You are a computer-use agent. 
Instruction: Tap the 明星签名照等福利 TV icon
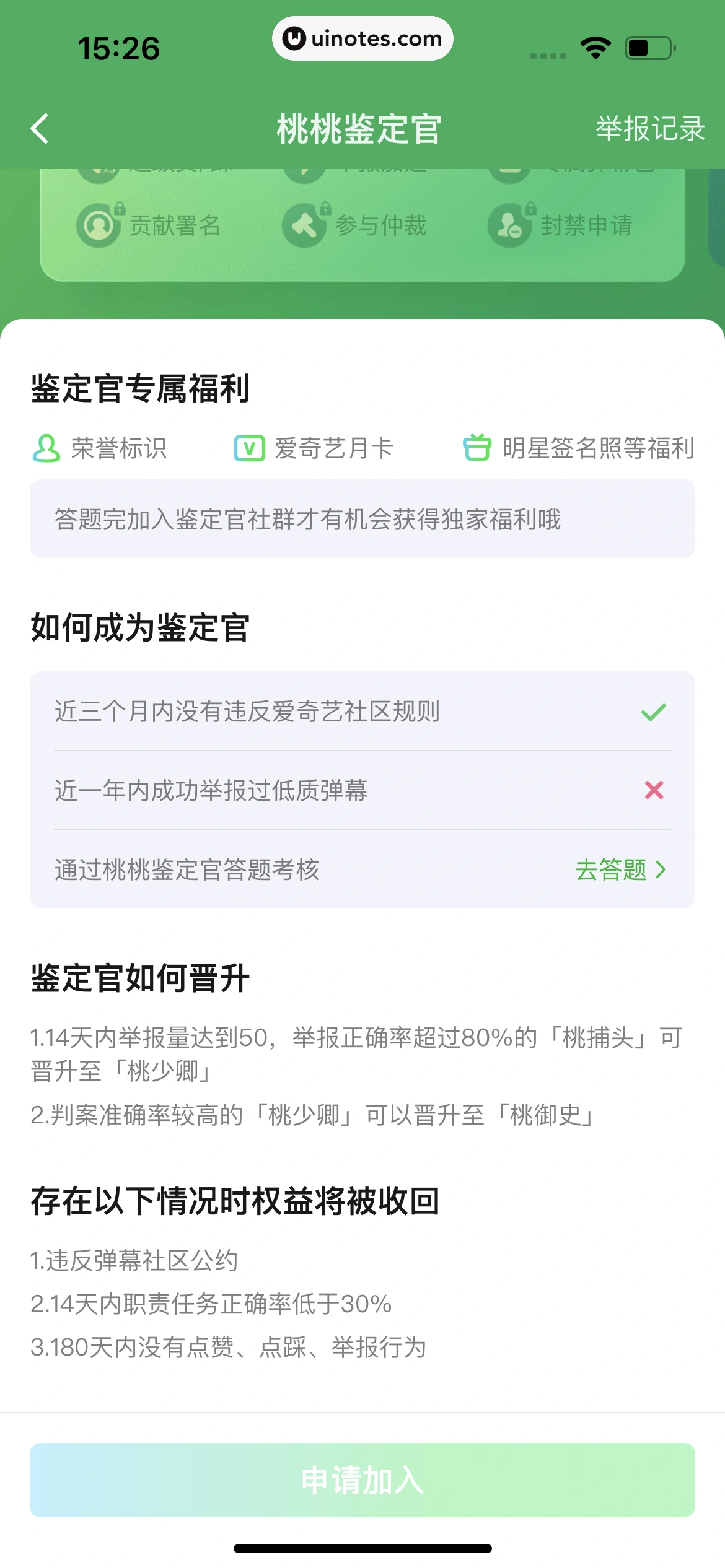[476, 448]
